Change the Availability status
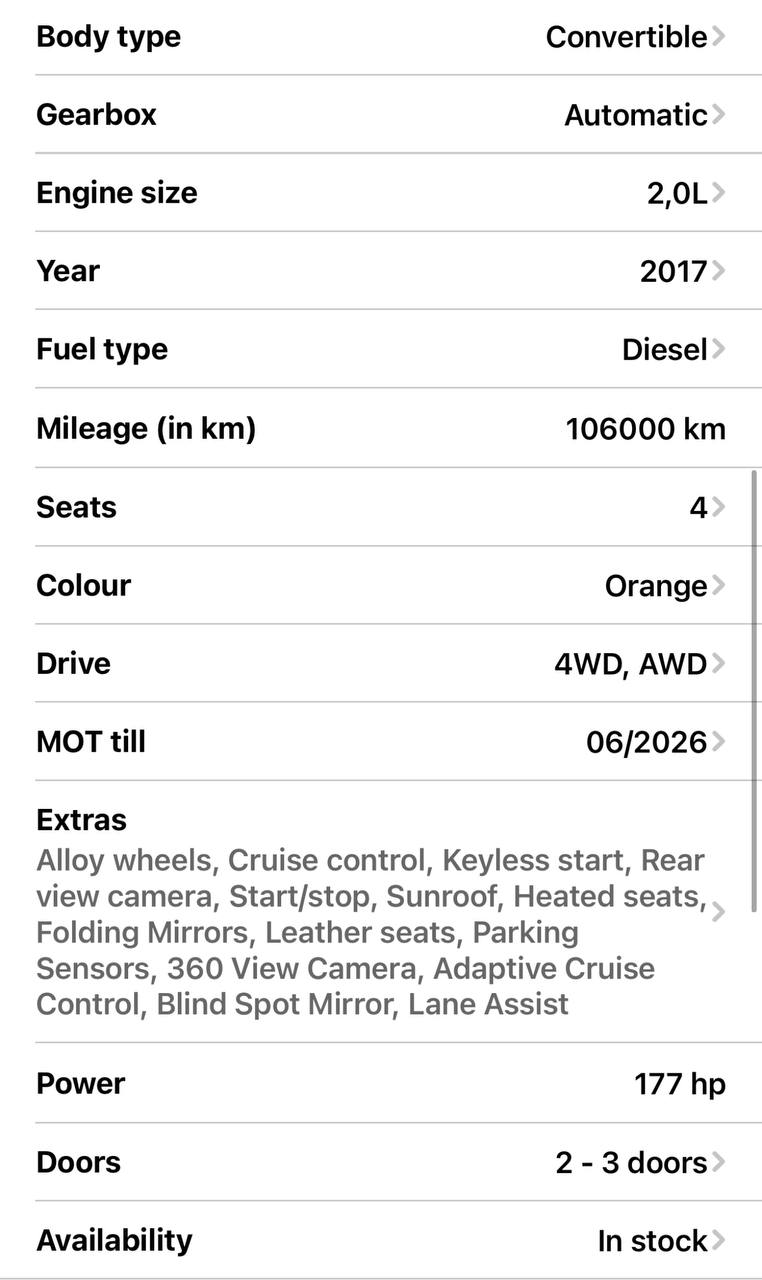Image resolution: width=762 pixels, height=1280 pixels. [x=381, y=1240]
